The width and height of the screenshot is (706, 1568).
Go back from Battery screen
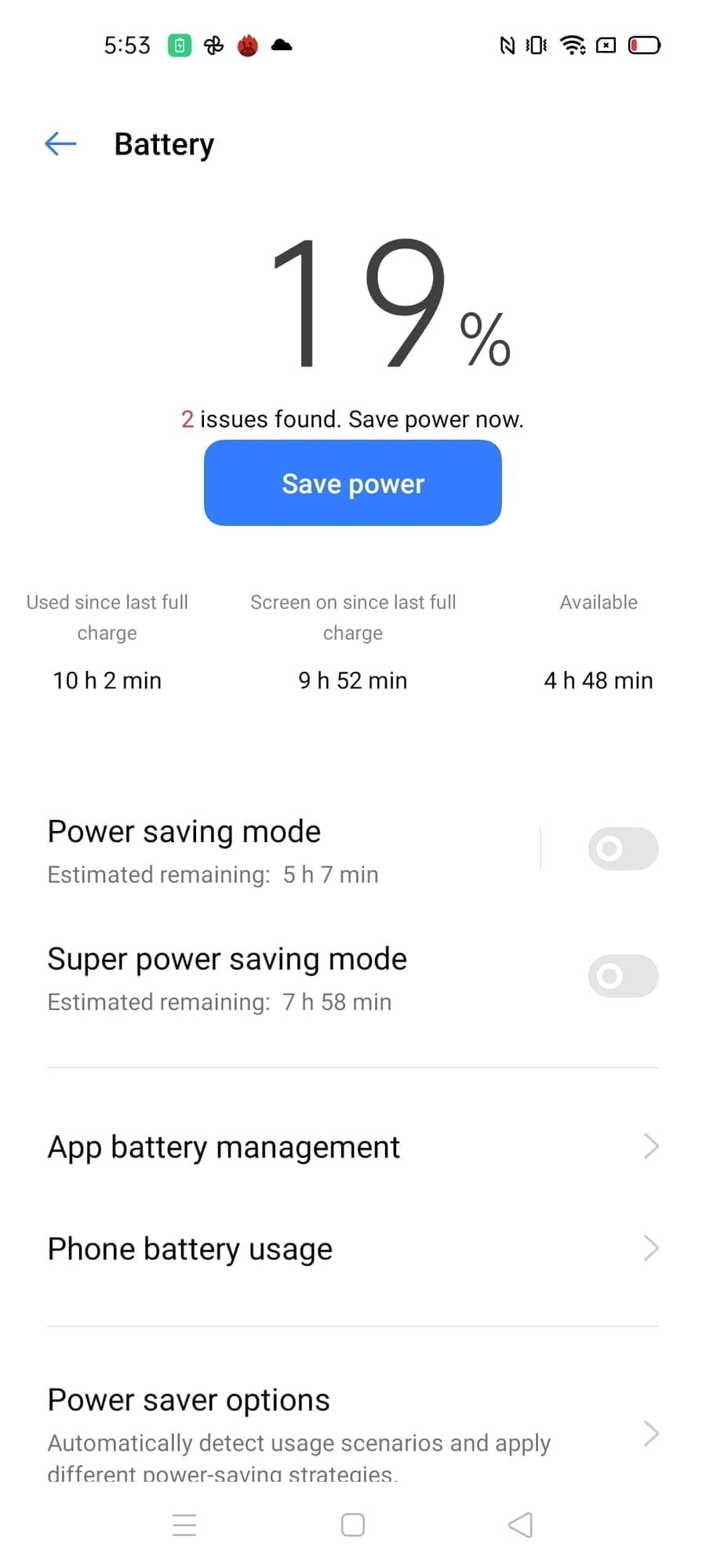click(60, 144)
